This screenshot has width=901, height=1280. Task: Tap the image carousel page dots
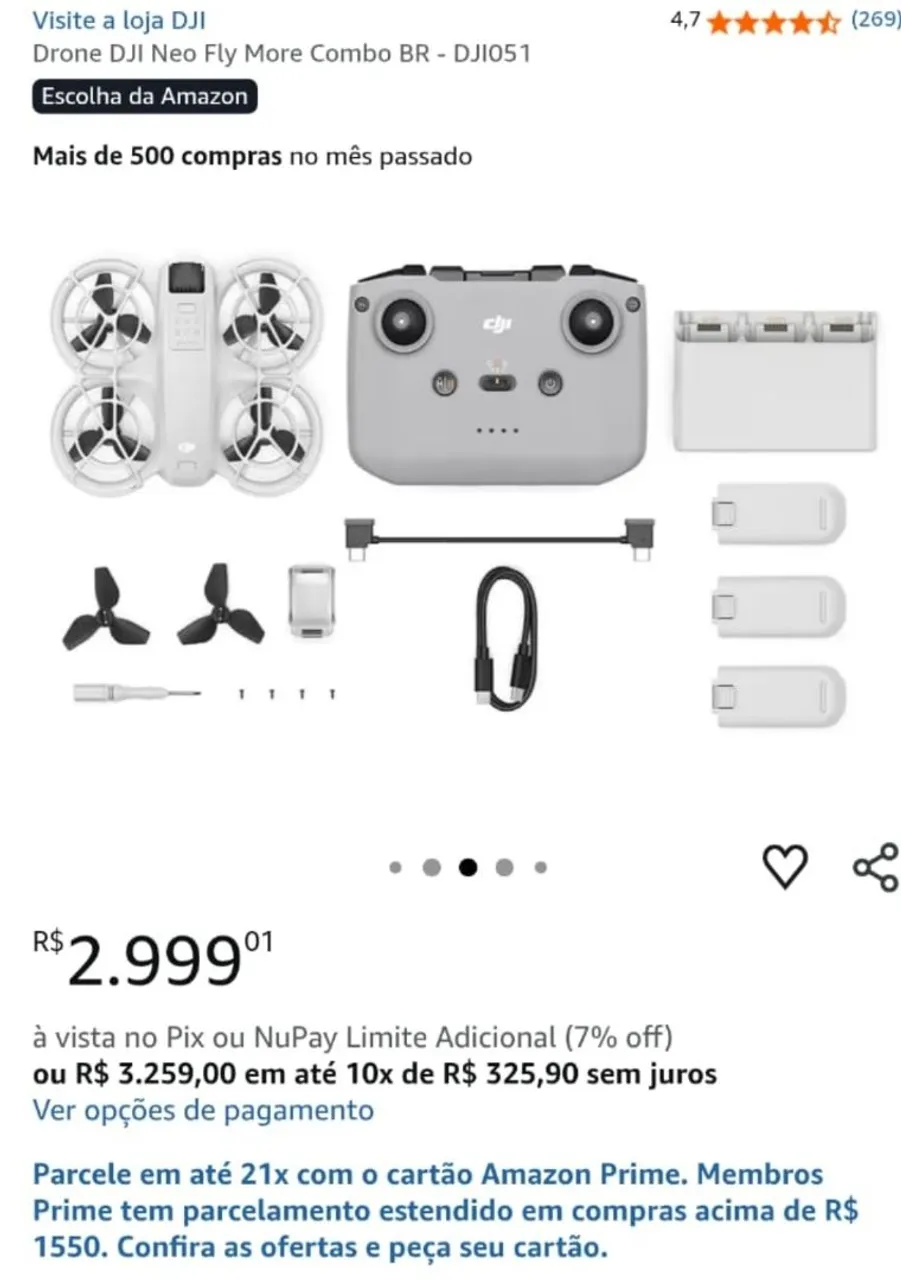tap(468, 867)
